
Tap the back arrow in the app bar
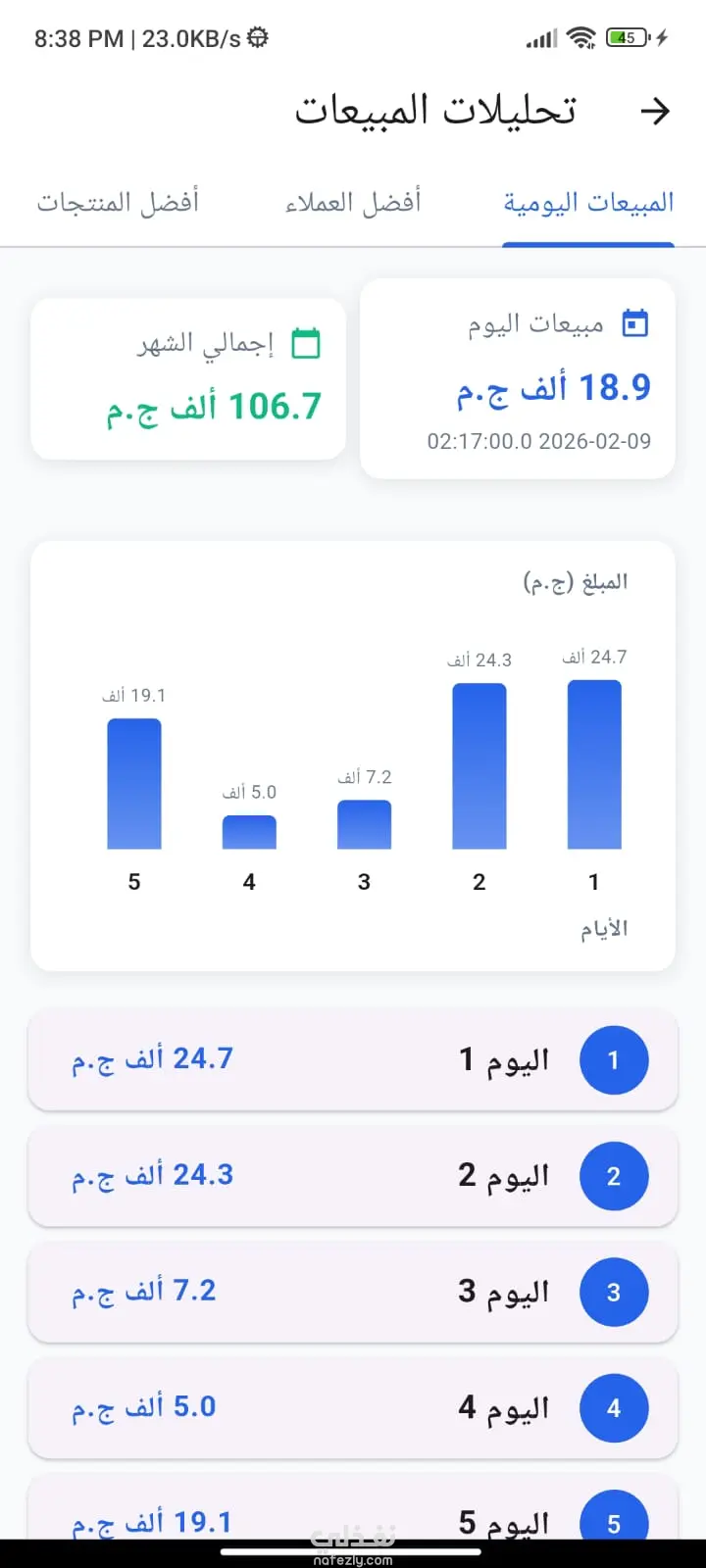click(654, 112)
